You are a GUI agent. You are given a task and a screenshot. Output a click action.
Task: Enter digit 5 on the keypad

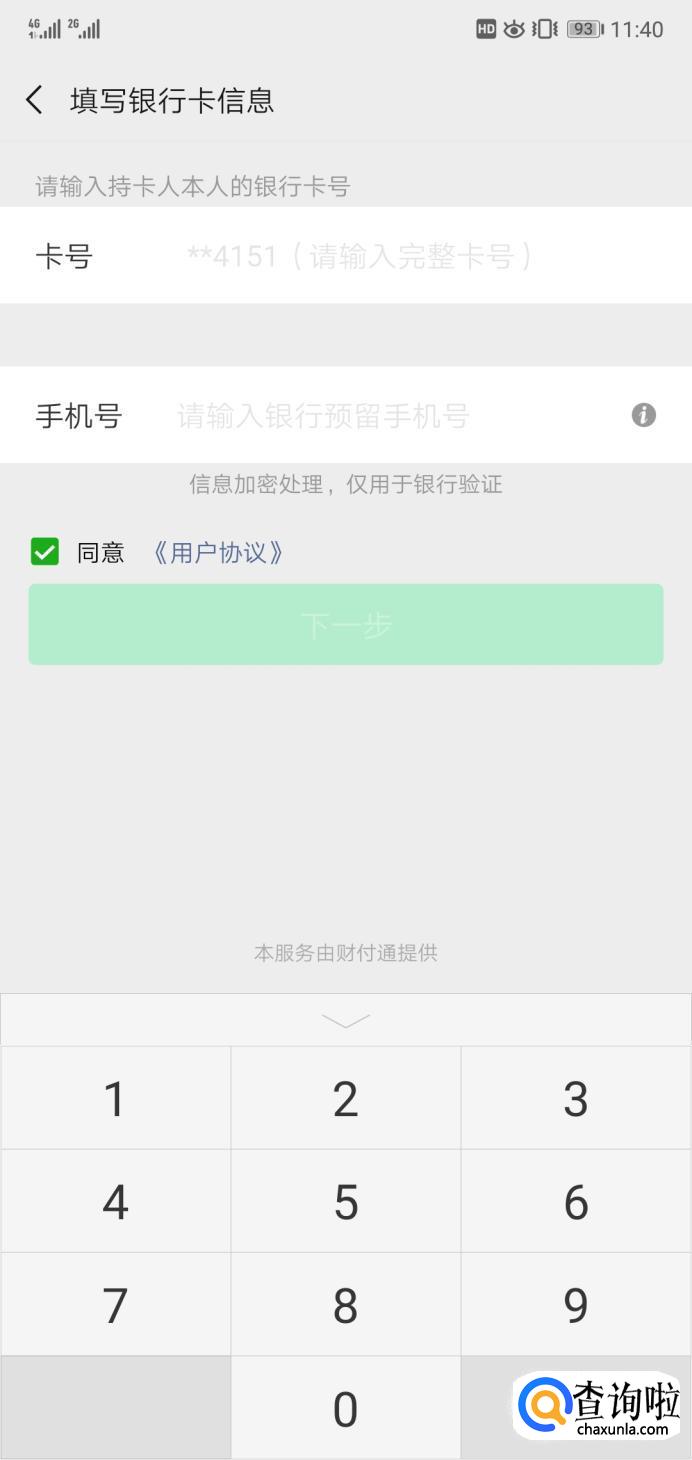point(345,1202)
